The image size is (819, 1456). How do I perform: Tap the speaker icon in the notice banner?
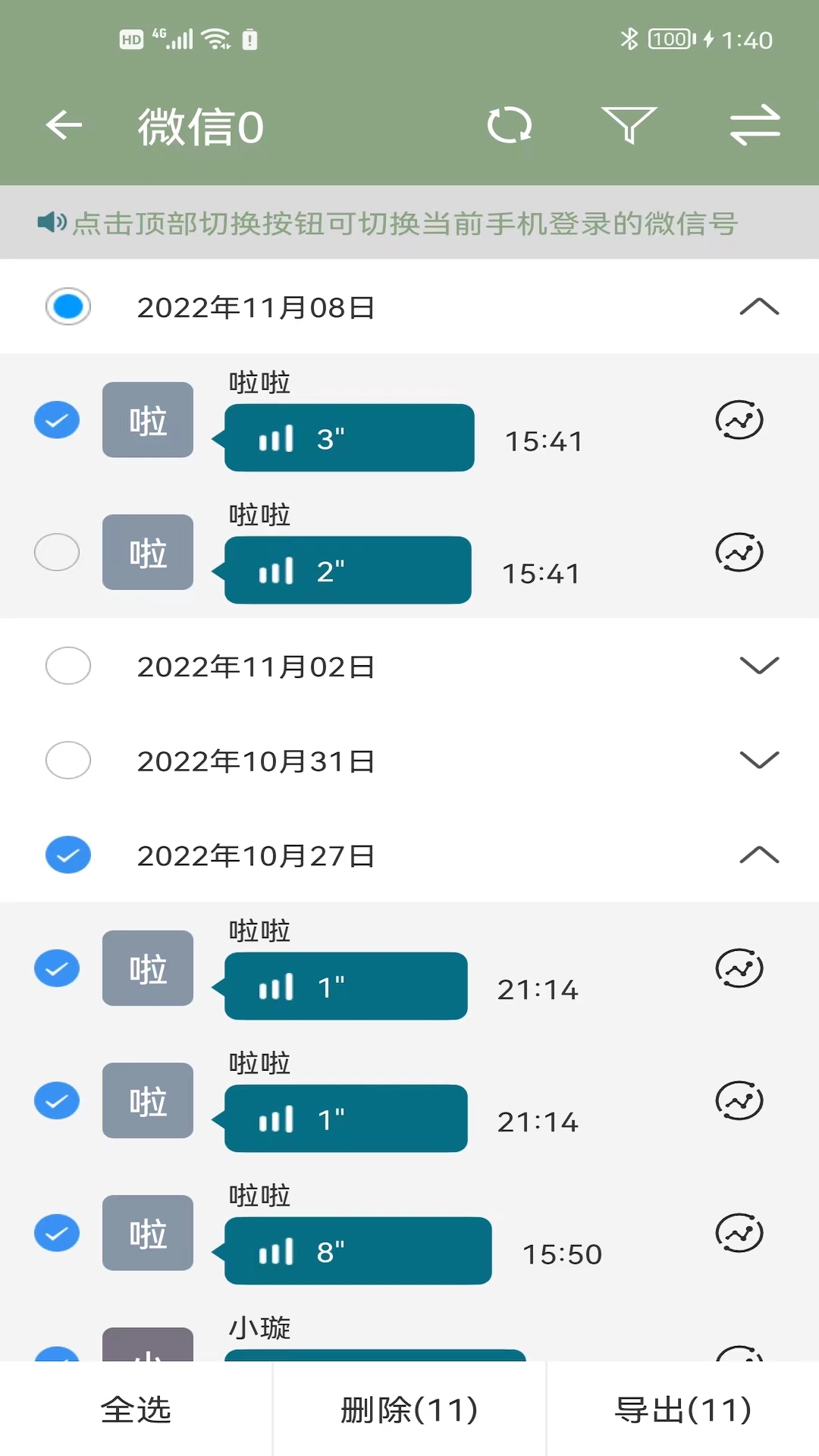[x=50, y=222]
